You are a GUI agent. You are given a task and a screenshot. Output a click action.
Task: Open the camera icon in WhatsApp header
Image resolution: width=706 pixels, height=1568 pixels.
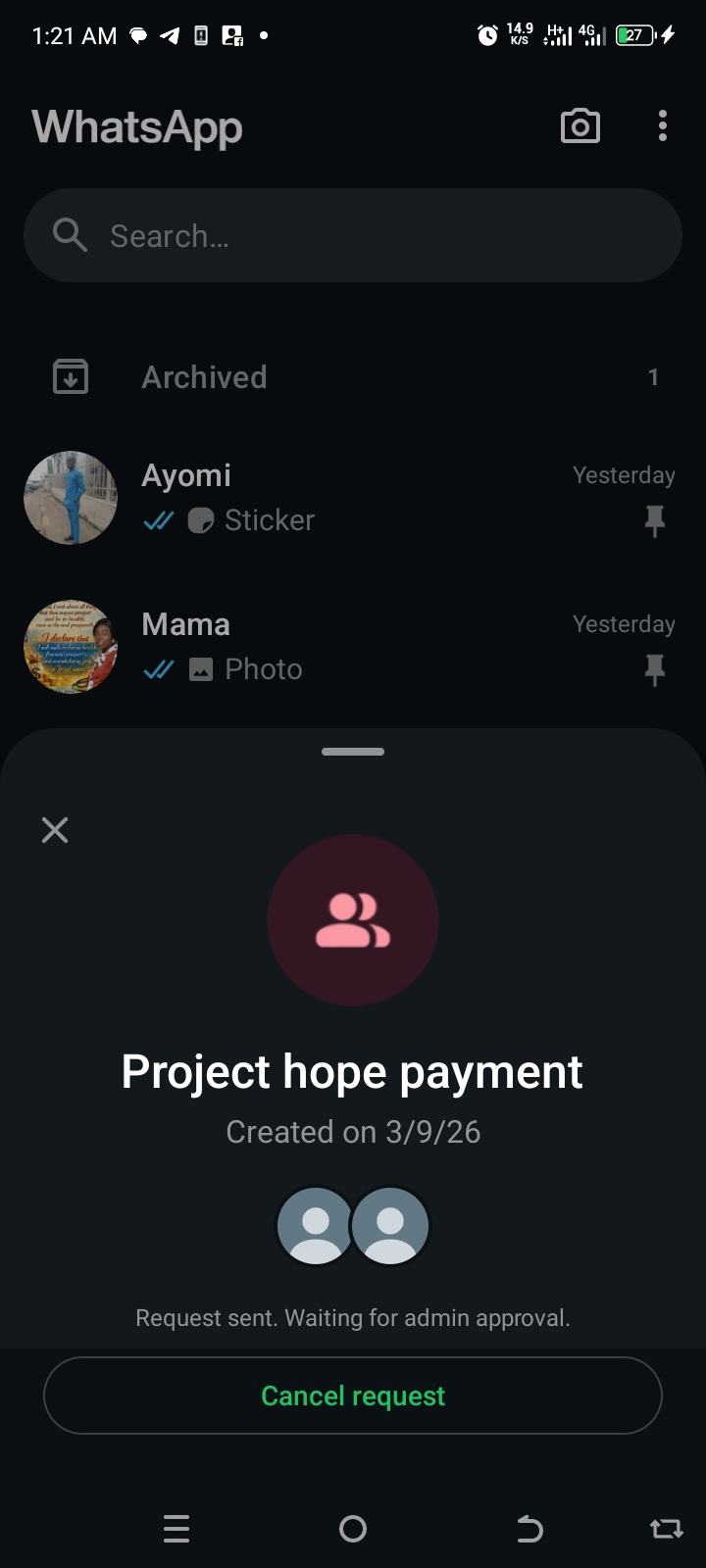tap(580, 126)
